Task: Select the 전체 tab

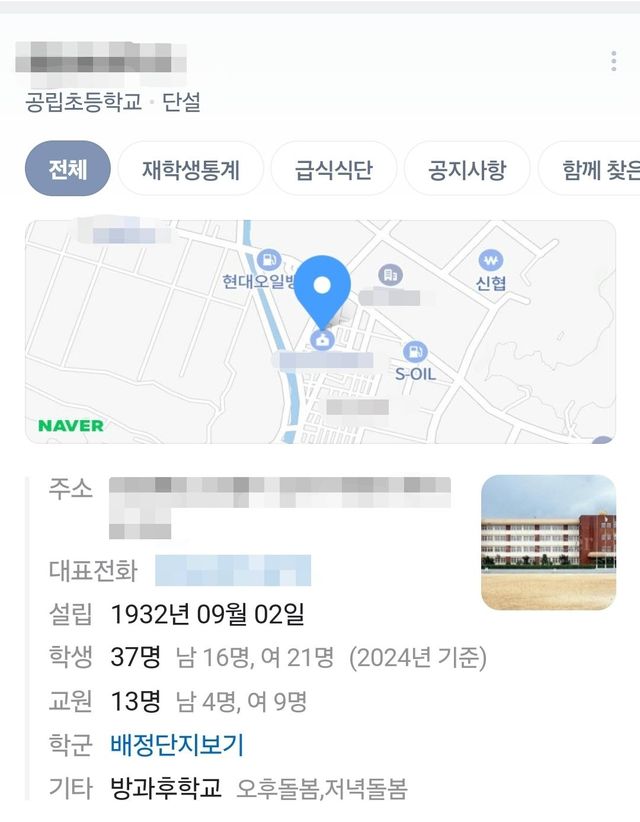Action: tap(68, 169)
